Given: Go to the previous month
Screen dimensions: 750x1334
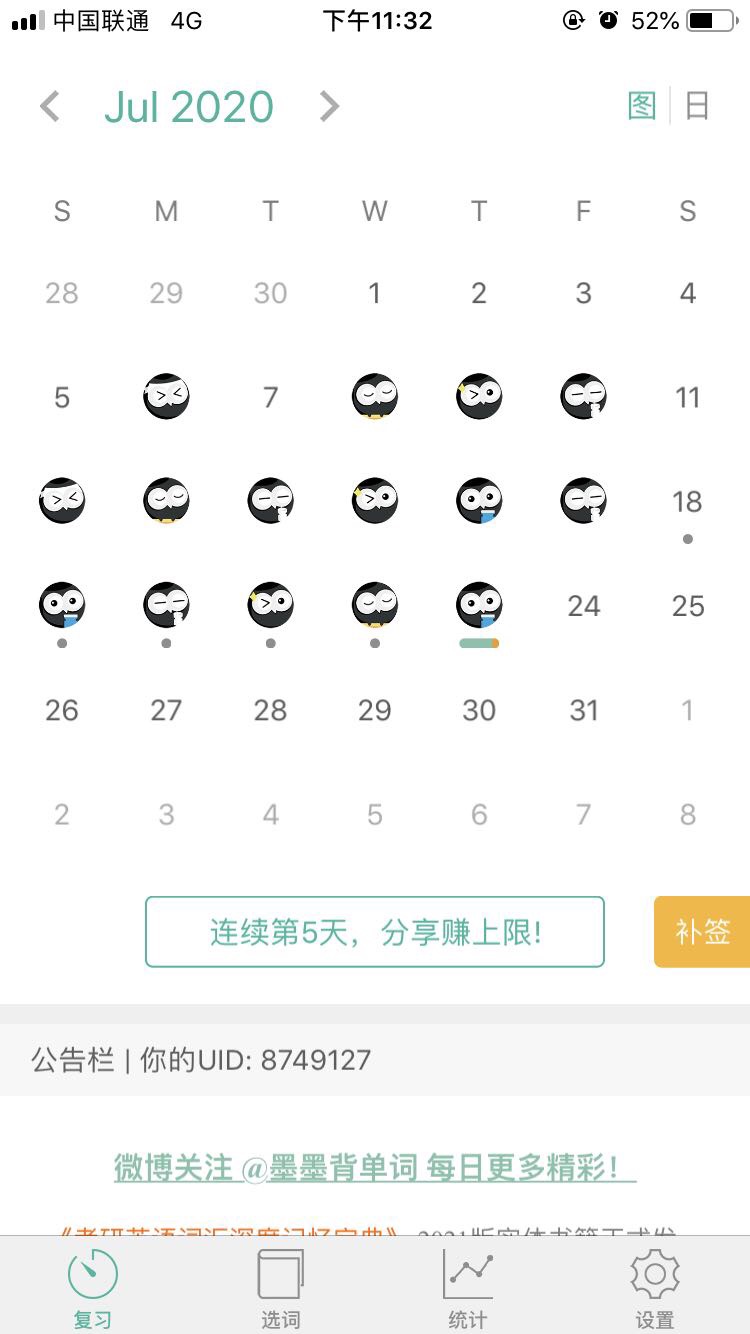Looking at the screenshot, I should pos(50,107).
